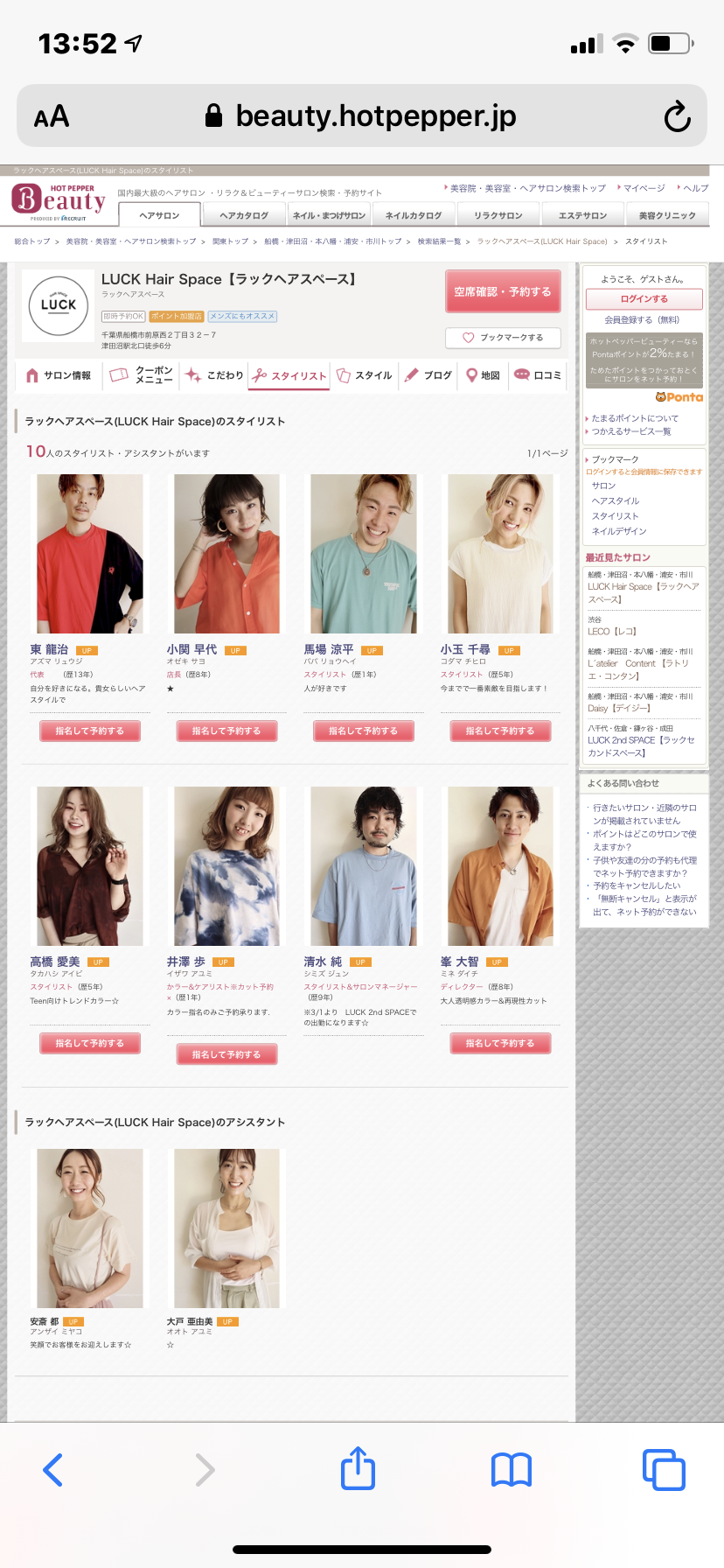
Task: Open Safari bookmarks
Action: (x=512, y=1469)
